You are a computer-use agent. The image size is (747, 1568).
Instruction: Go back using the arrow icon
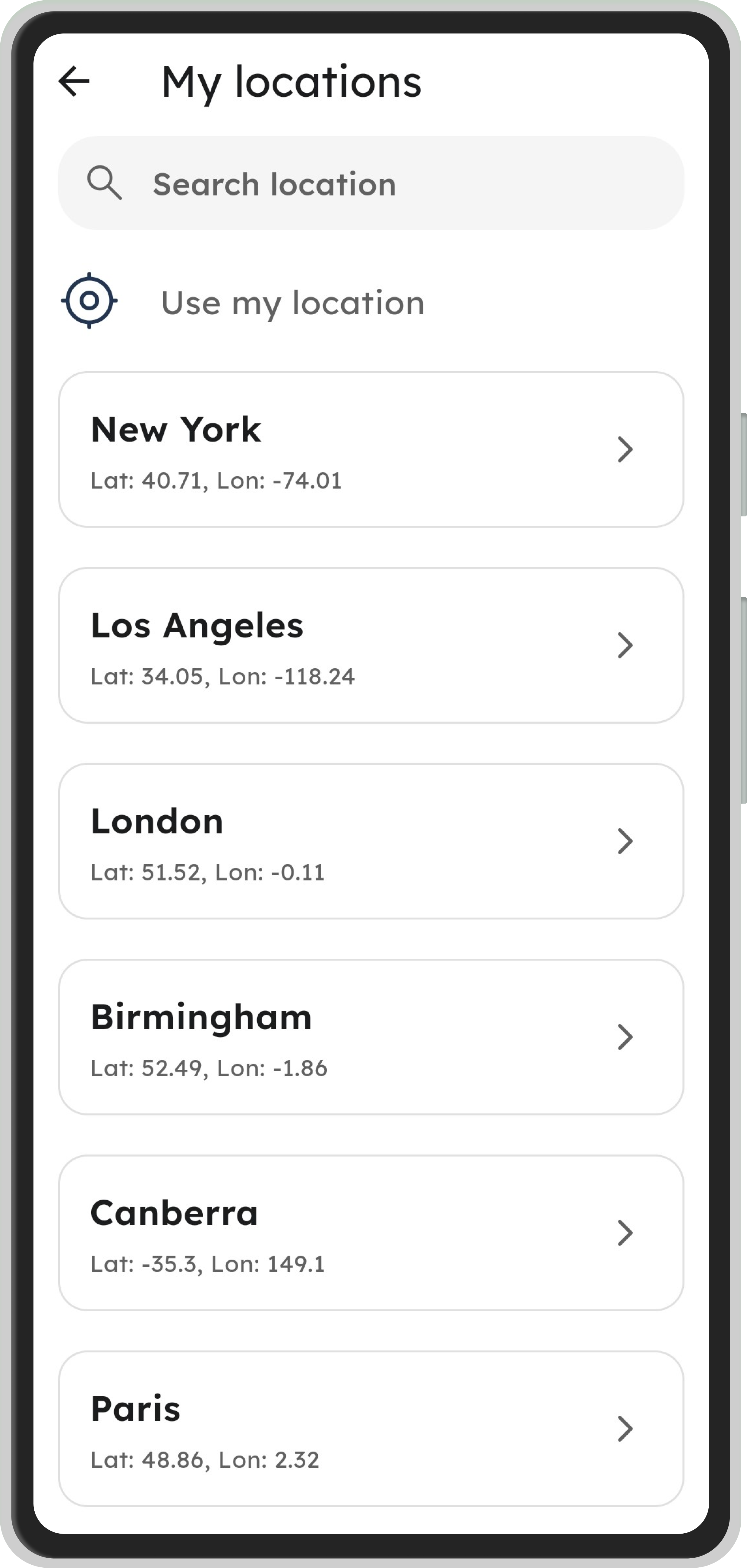point(74,81)
